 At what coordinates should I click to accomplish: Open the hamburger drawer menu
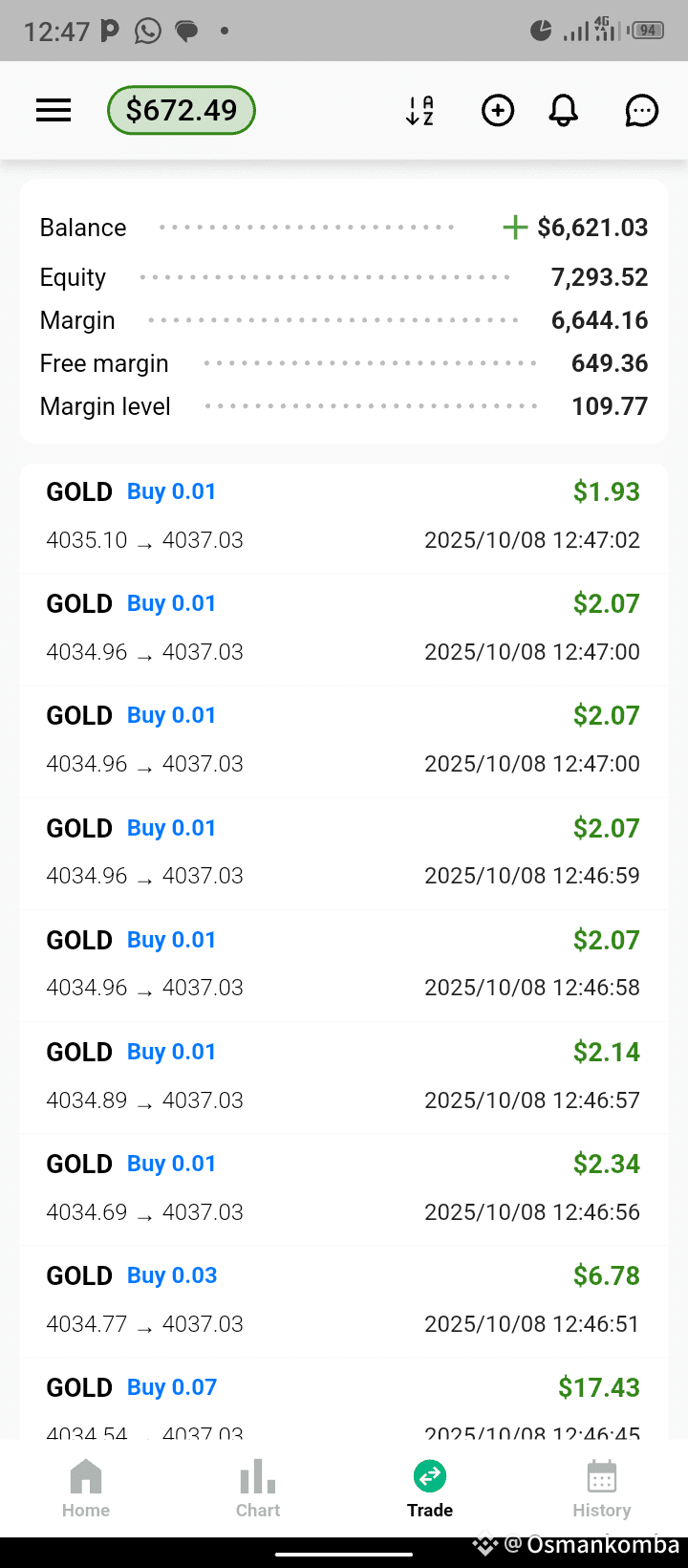click(54, 111)
